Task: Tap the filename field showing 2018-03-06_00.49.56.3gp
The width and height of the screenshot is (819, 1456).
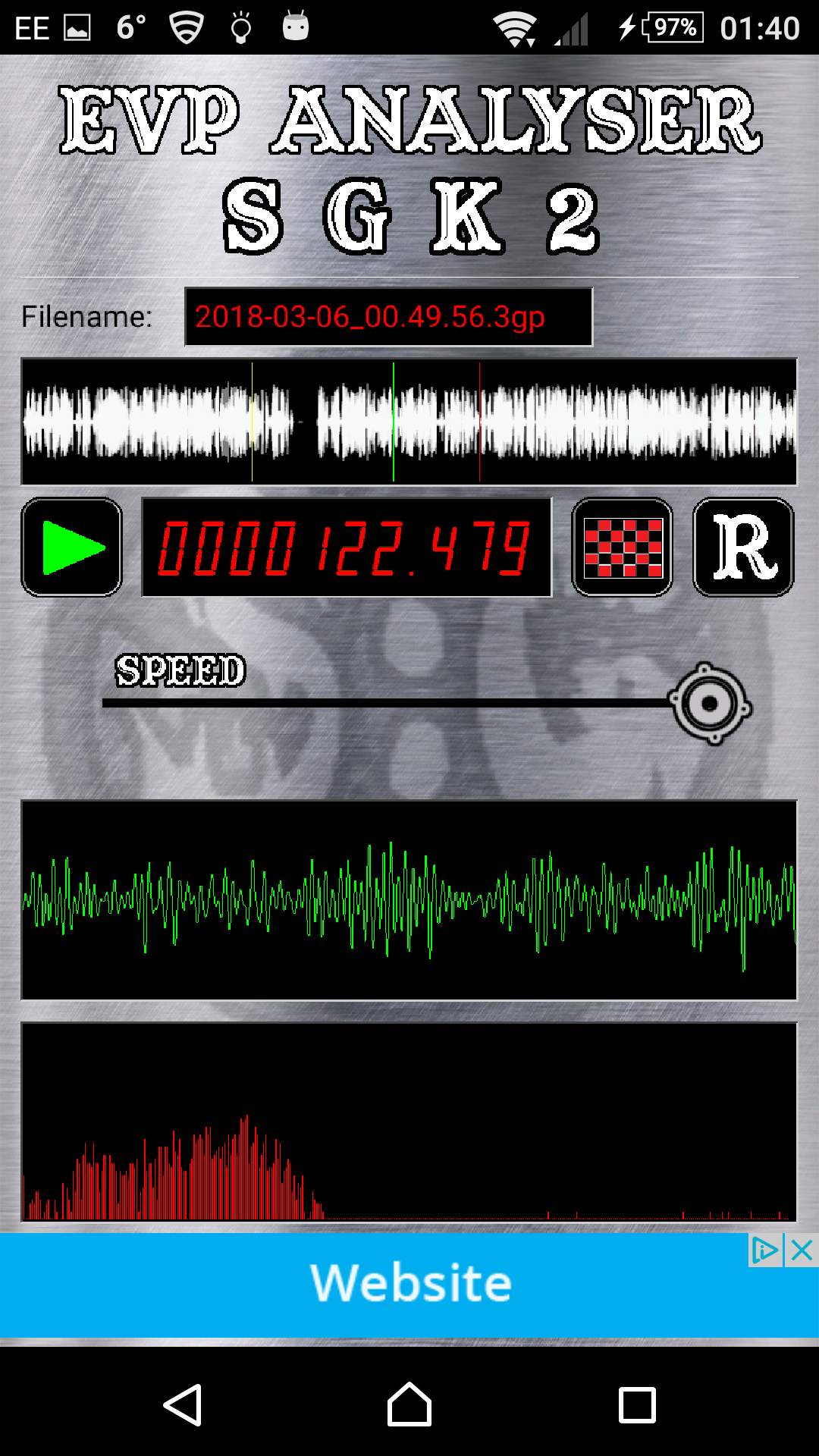Action: pos(388,317)
